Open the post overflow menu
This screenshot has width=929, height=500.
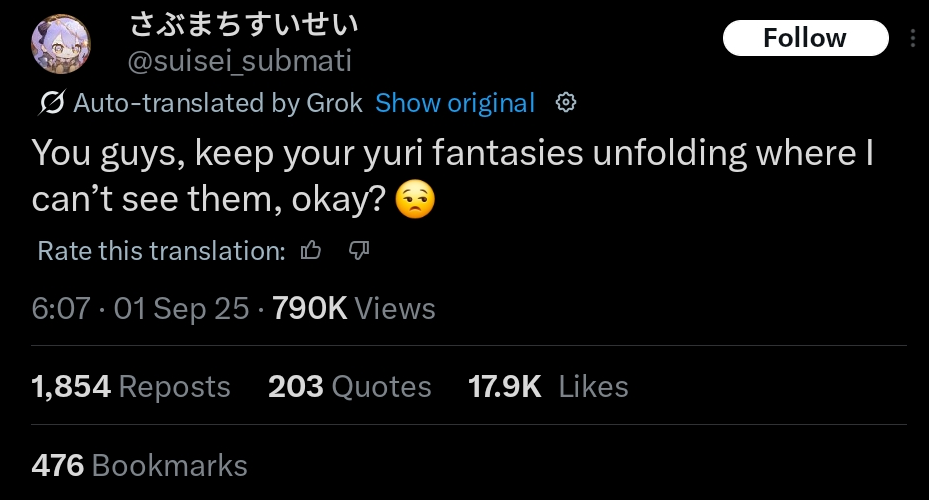tap(913, 39)
